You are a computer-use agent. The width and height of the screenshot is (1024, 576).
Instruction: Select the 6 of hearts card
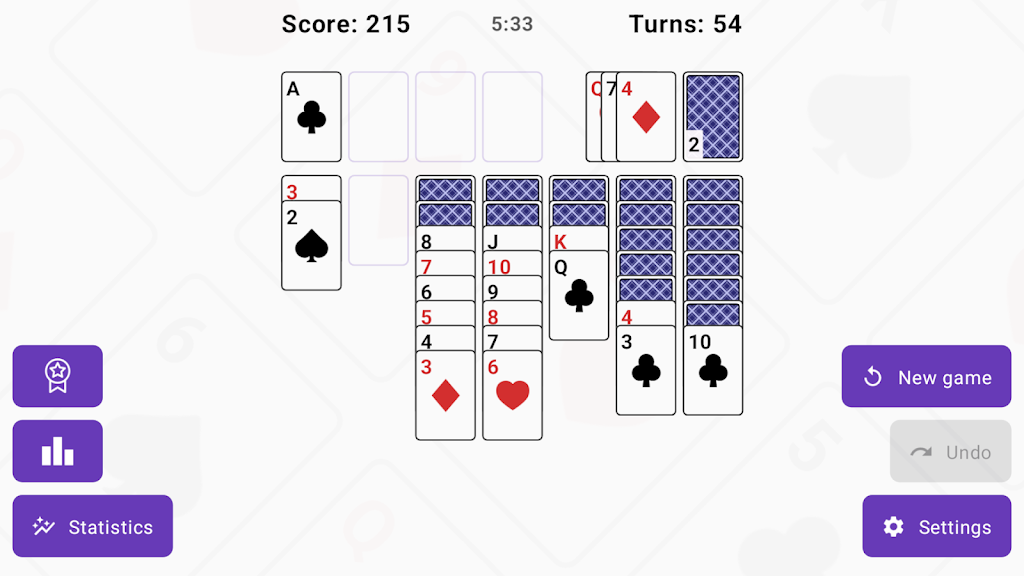[512, 396]
